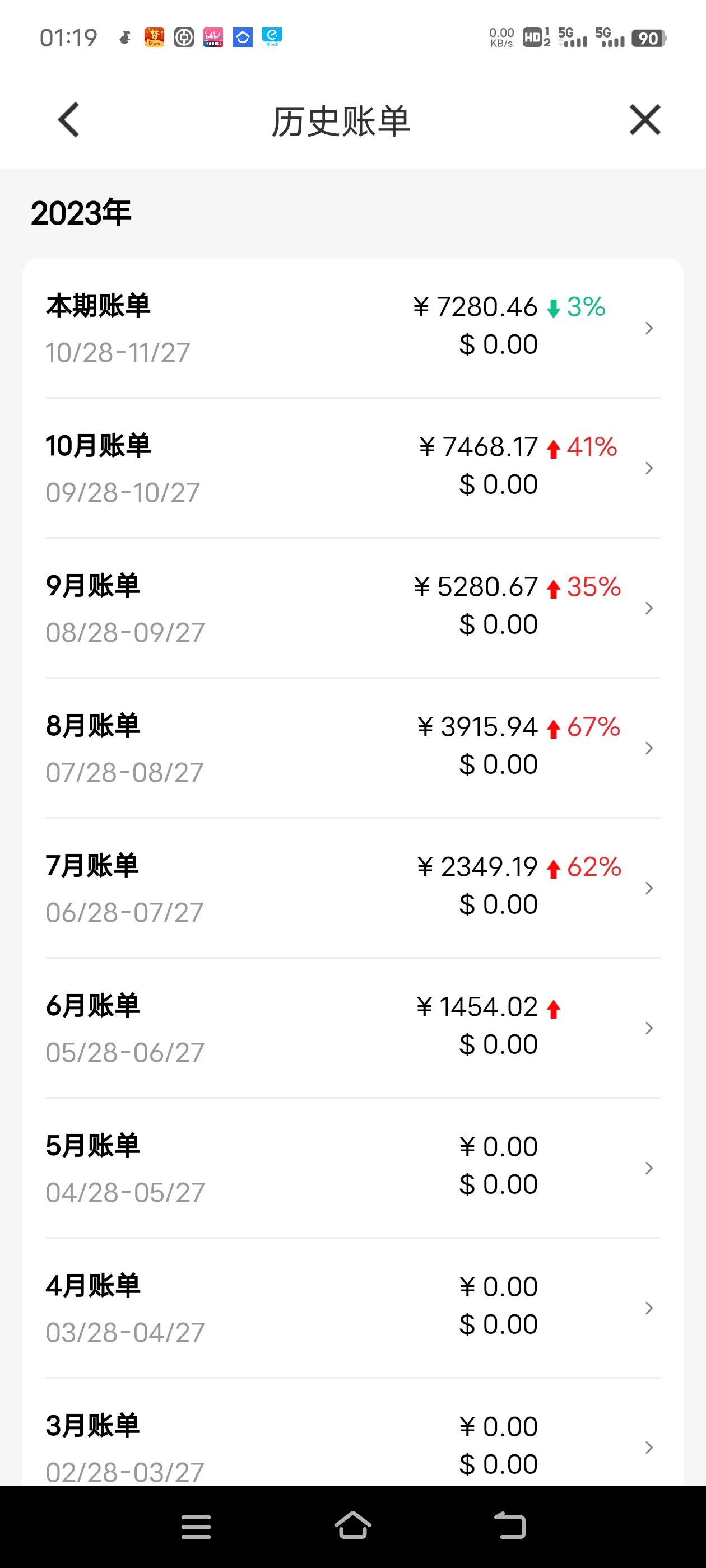Open the 本期账单 10/28-11/27 bill
The width and height of the screenshot is (706, 1568).
pyautogui.click(x=352, y=328)
